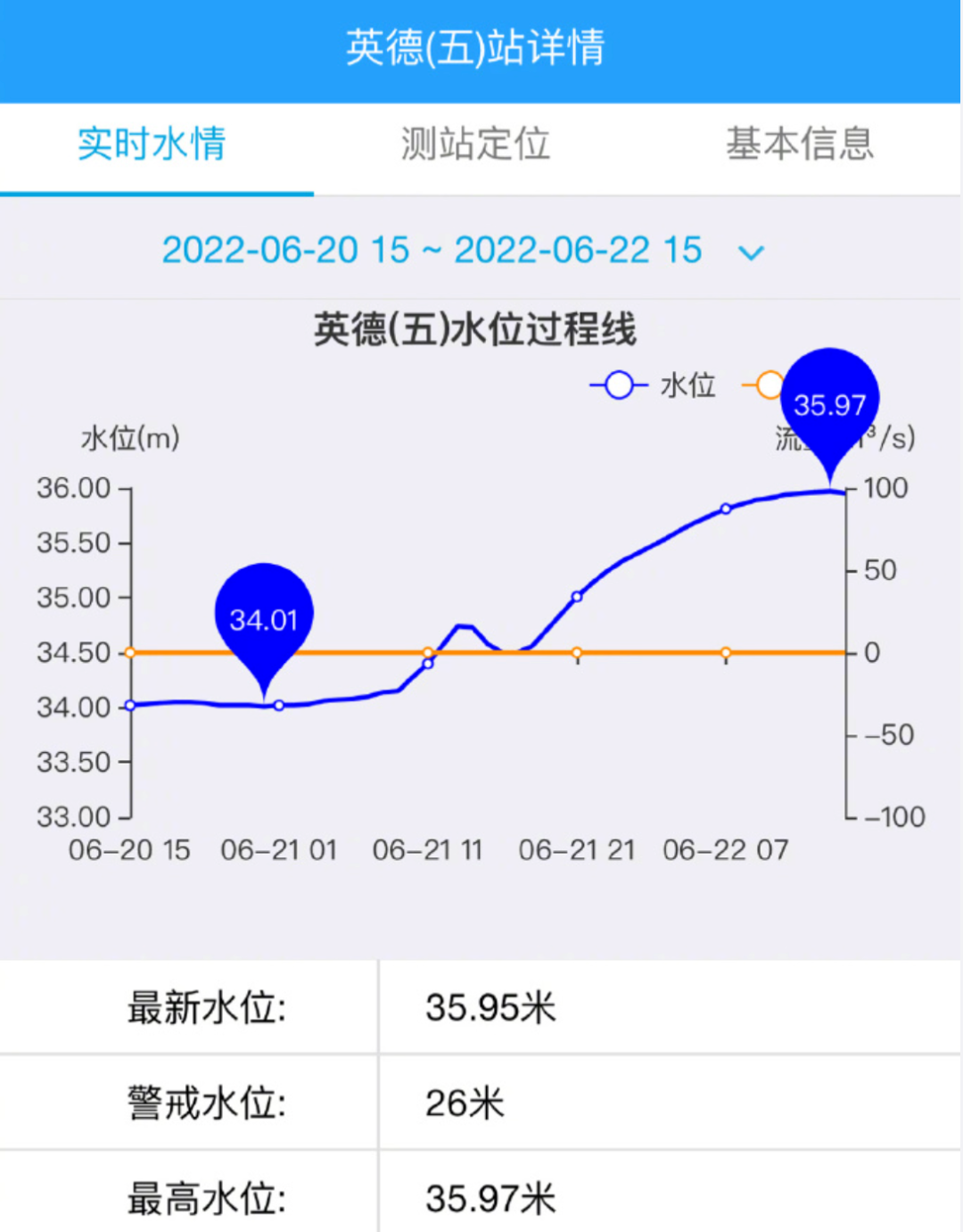Viewport: 963px width, 1232px height.
Task: Switch to the 实时水情 tab
Action: (152, 145)
